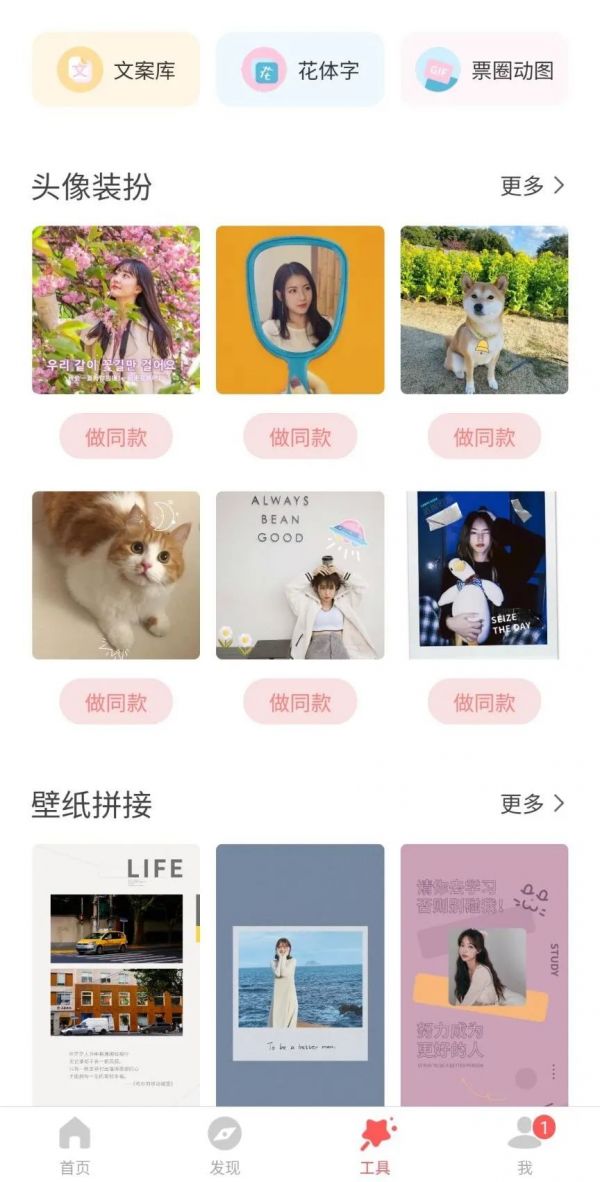600x1182 pixels.
Task: Tap 做同款 under the ALWAYS BEAN GOOD avatar
Action: [300, 702]
